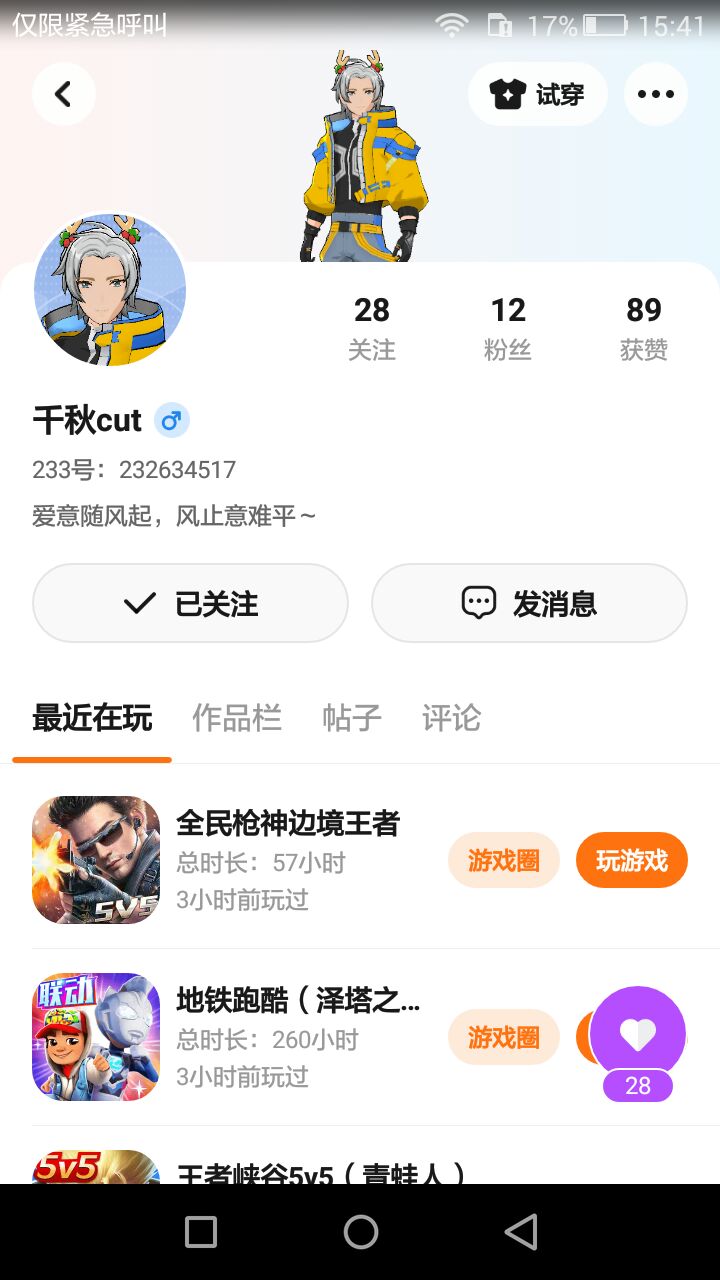This screenshot has width=720, height=1280.
Task: Tap the purple floating heart button
Action: 638,1035
